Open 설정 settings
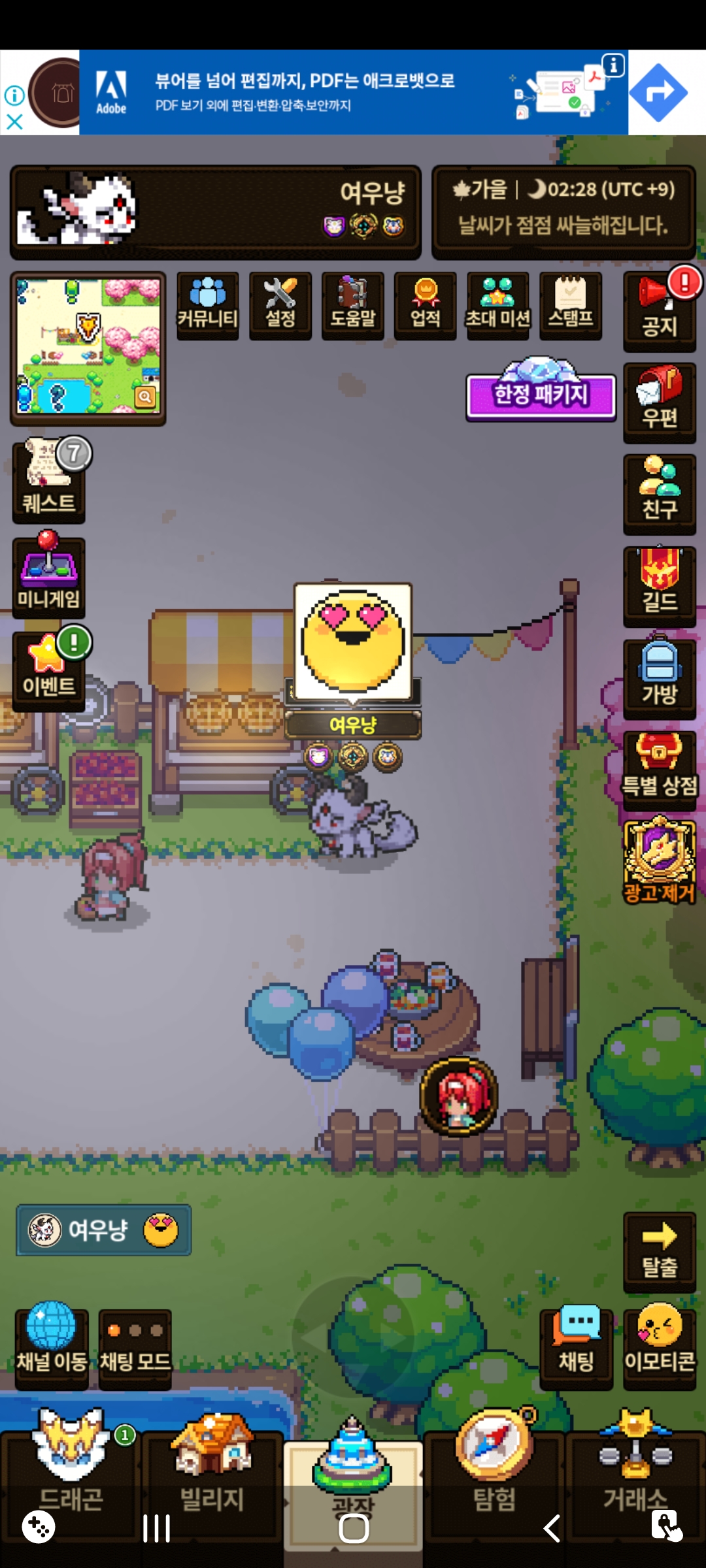The width and height of the screenshot is (706, 1568). tap(280, 304)
